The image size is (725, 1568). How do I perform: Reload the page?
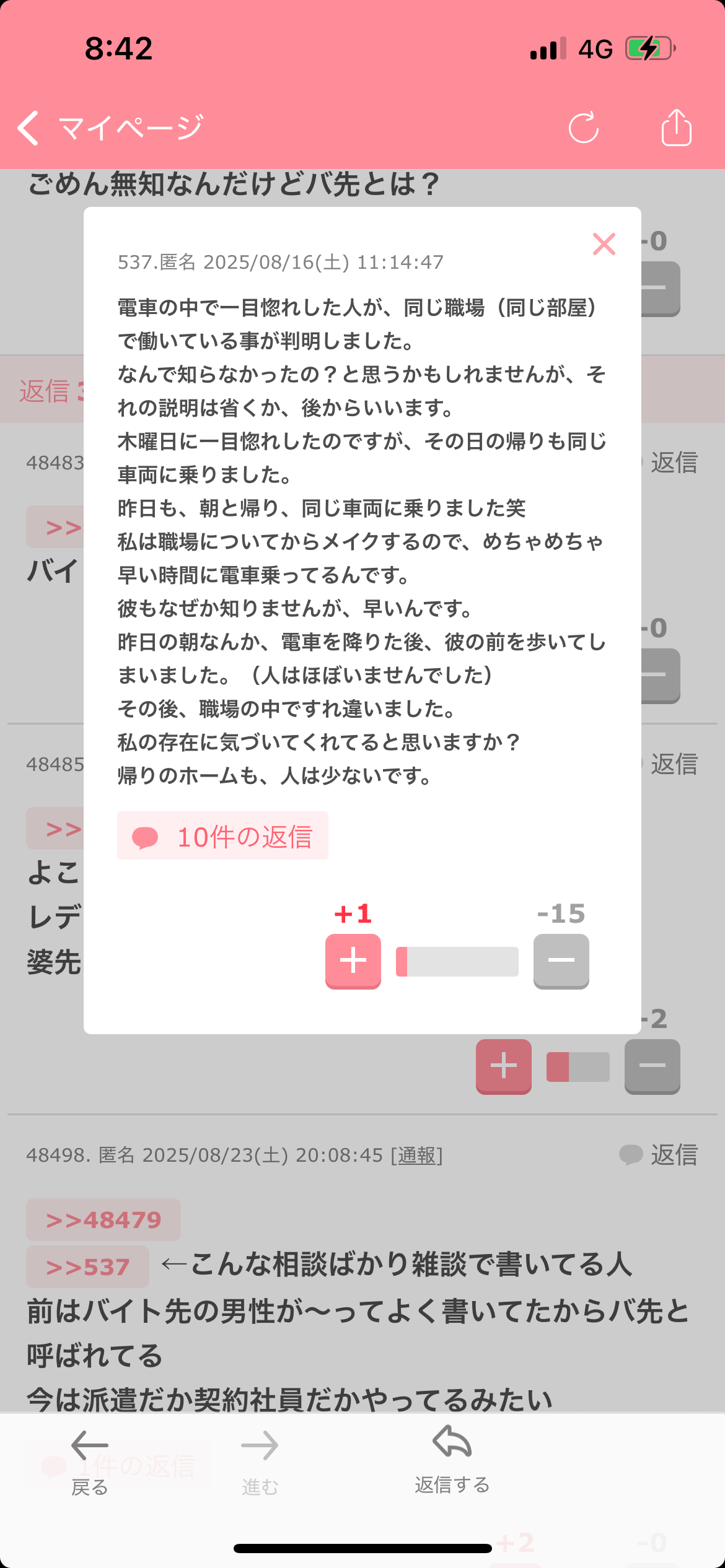[584, 128]
